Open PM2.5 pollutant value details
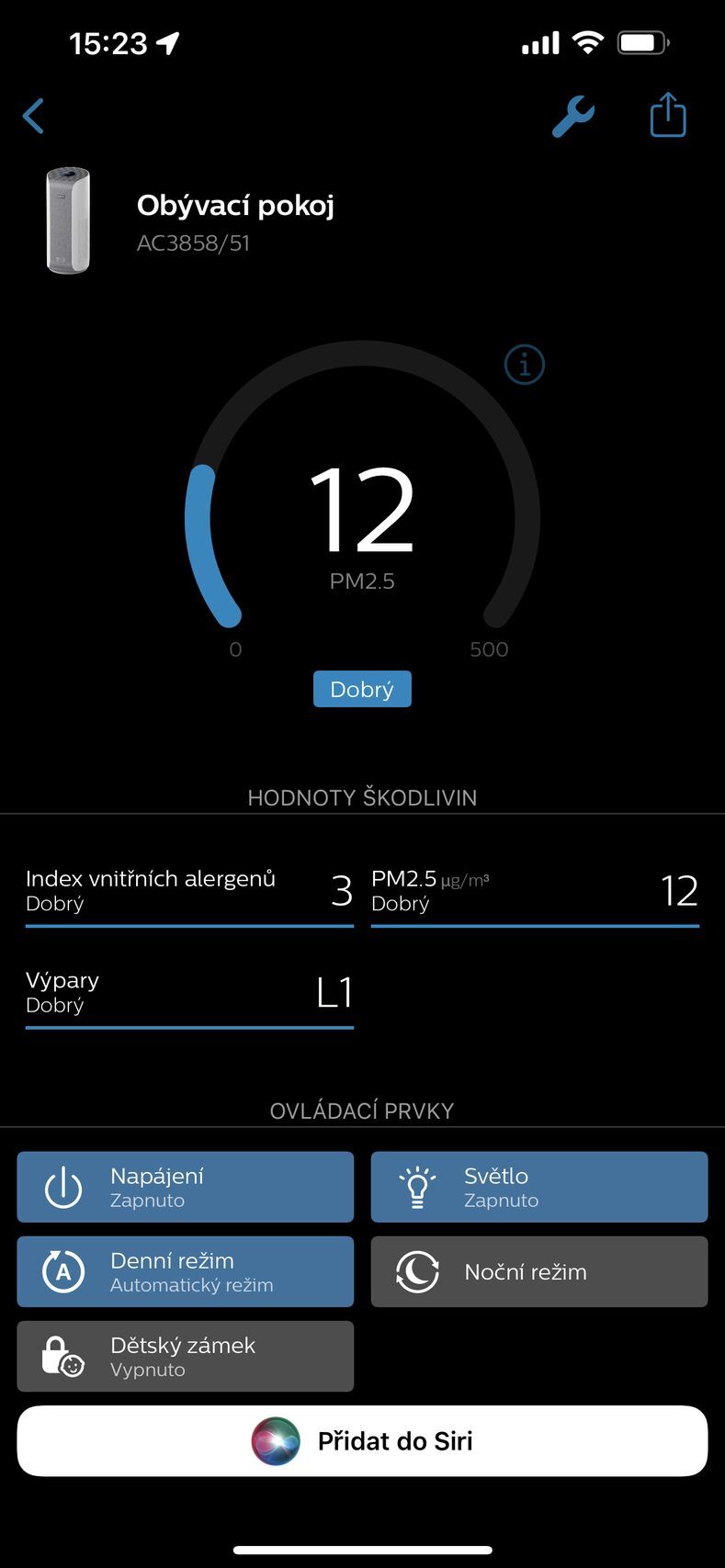The width and height of the screenshot is (725, 1568). 535,891
